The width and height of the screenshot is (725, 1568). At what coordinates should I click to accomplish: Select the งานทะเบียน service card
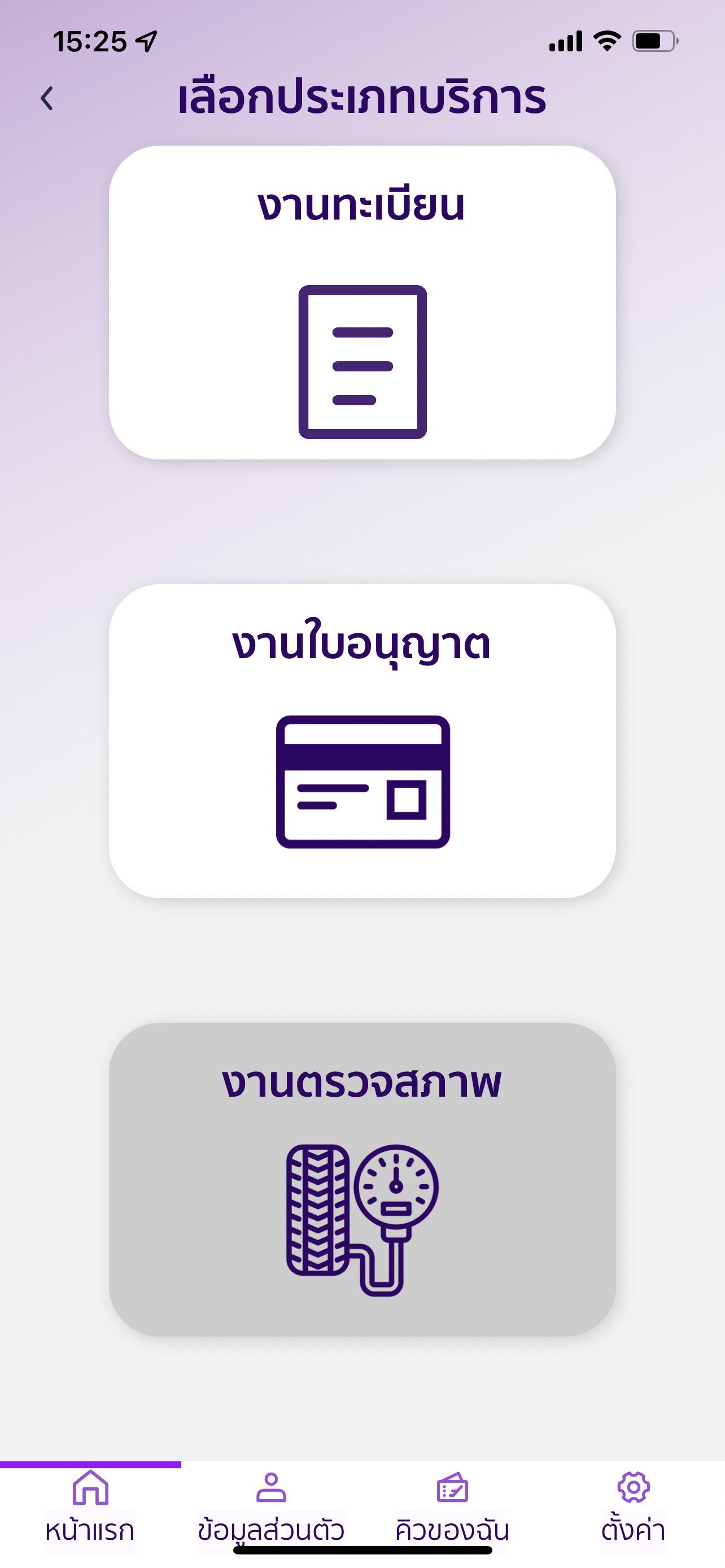tap(362, 301)
